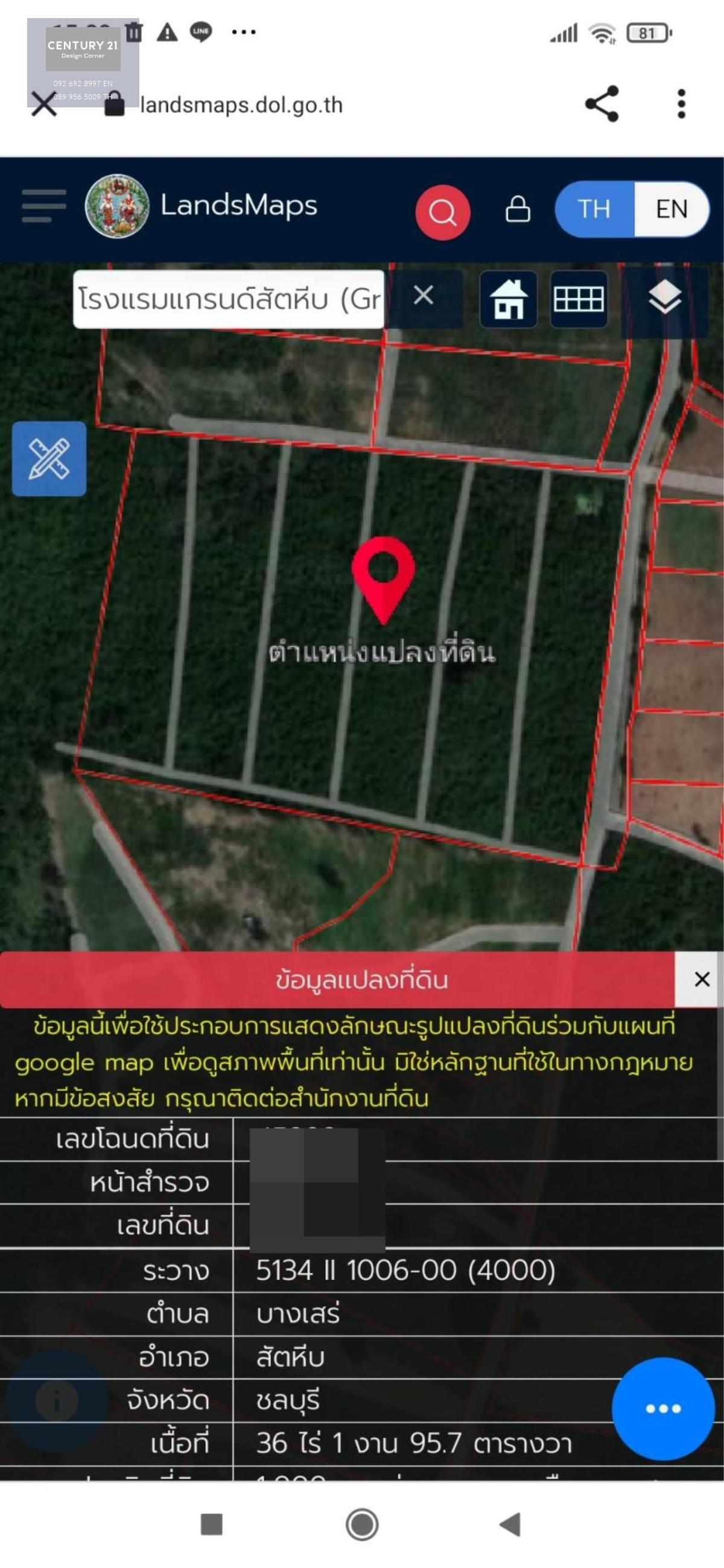The width and height of the screenshot is (724, 1568).
Task: Share the landsmaps page
Action: pos(602,104)
